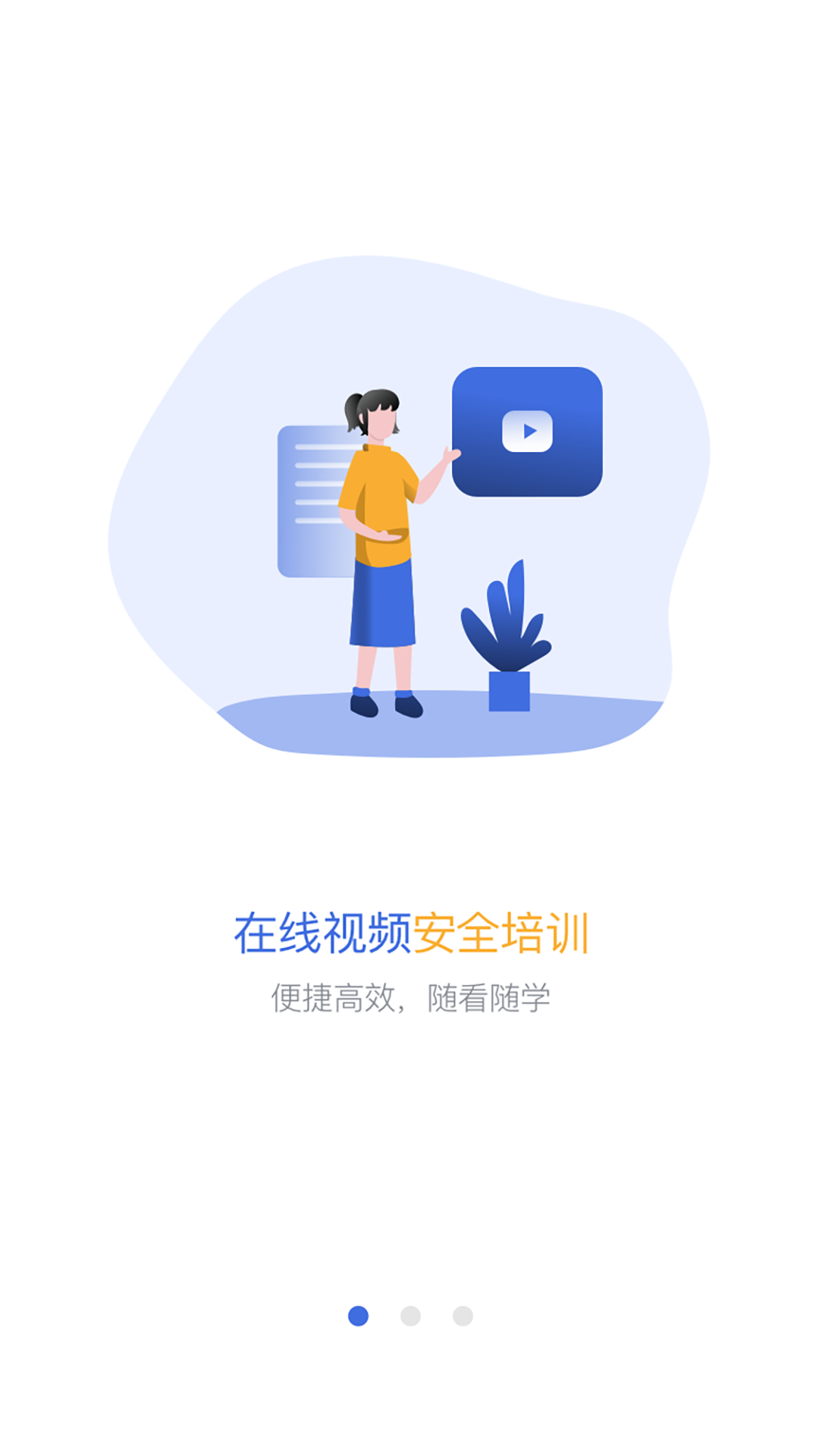819x1456 pixels.
Task: Jump to the second onboarding page dot
Action: coord(410,1316)
